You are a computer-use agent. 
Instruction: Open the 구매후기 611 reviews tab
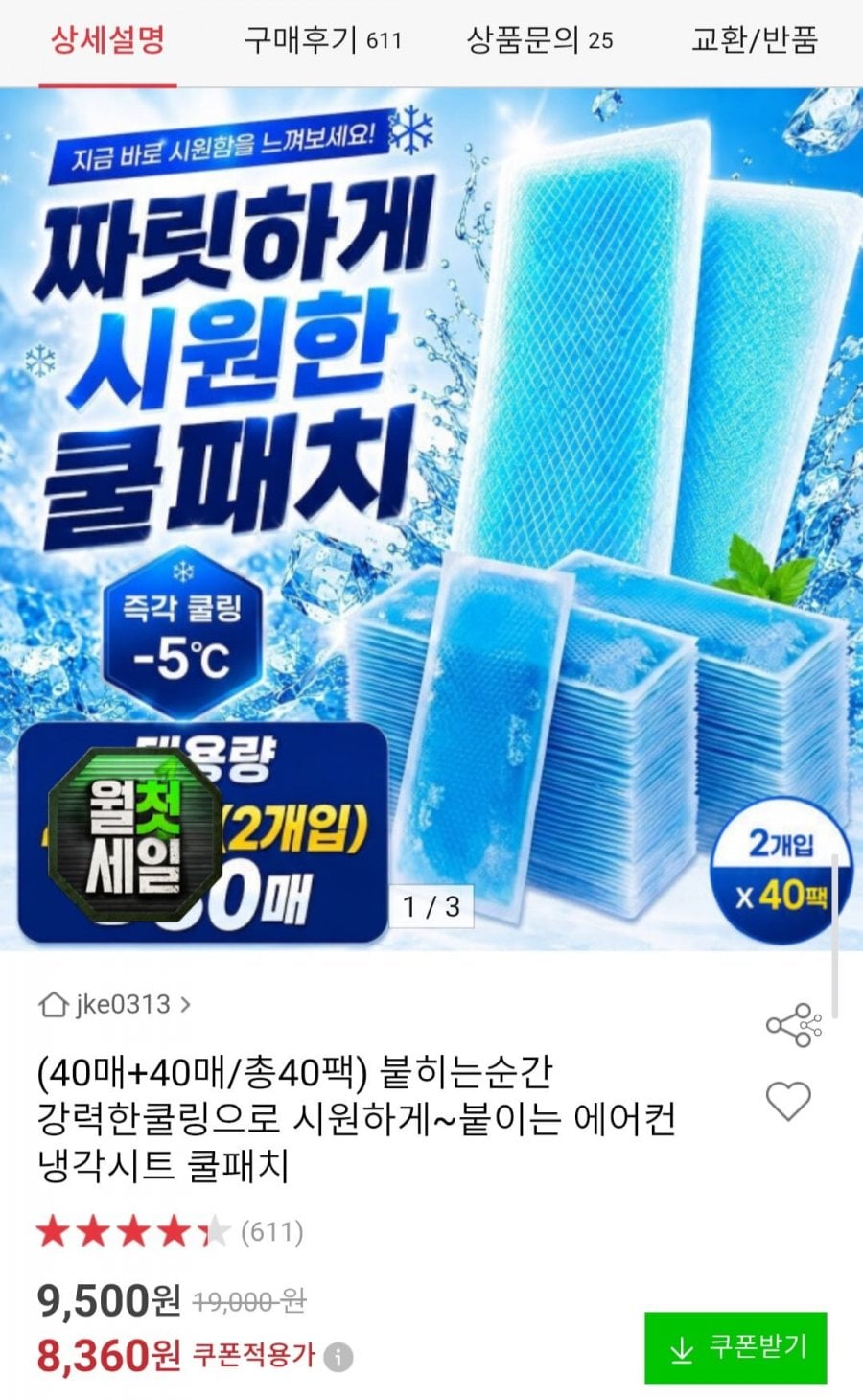pyautogui.click(x=322, y=39)
